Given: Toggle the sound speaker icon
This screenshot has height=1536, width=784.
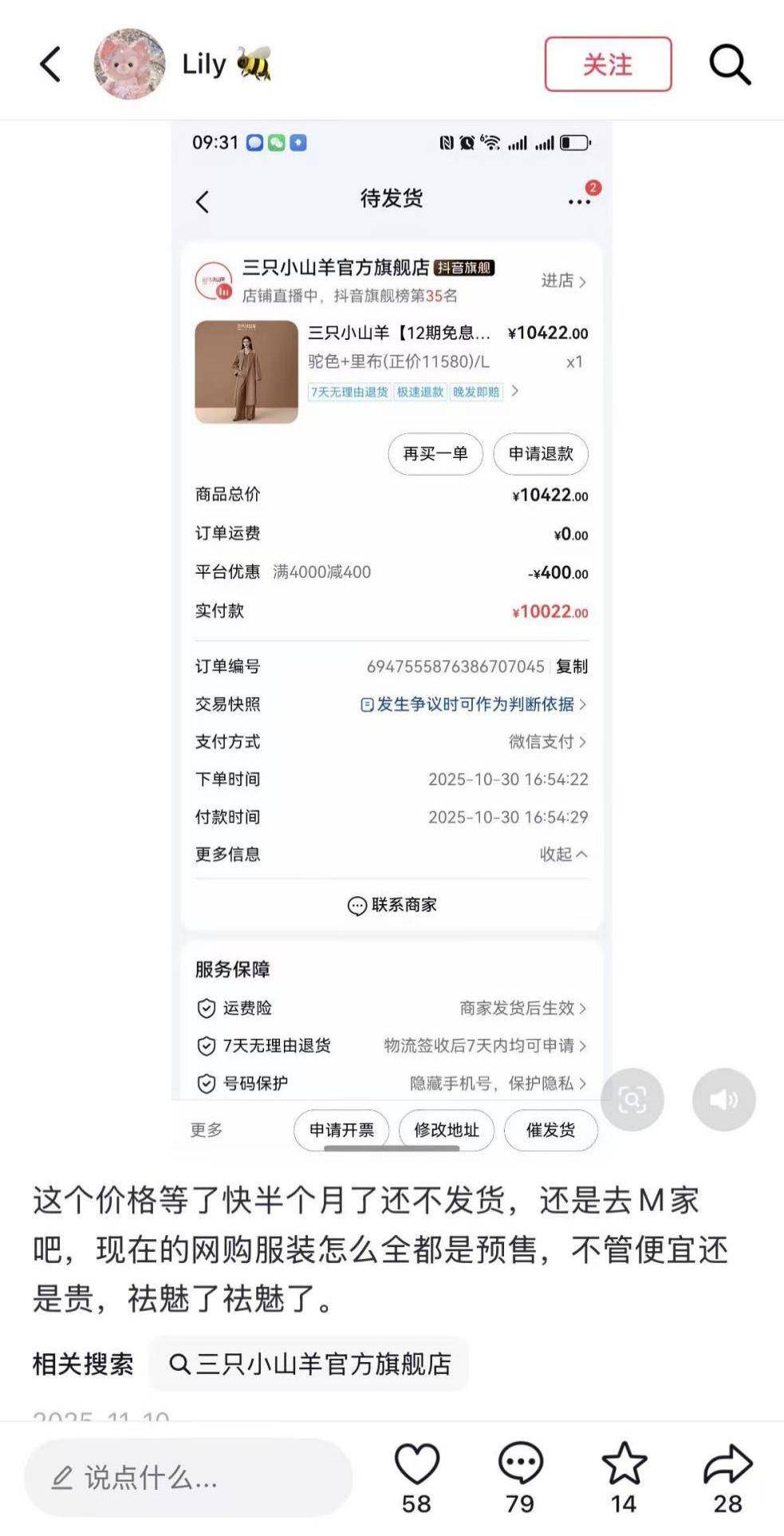Looking at the screenshot, I should [x=723, y=1100].
